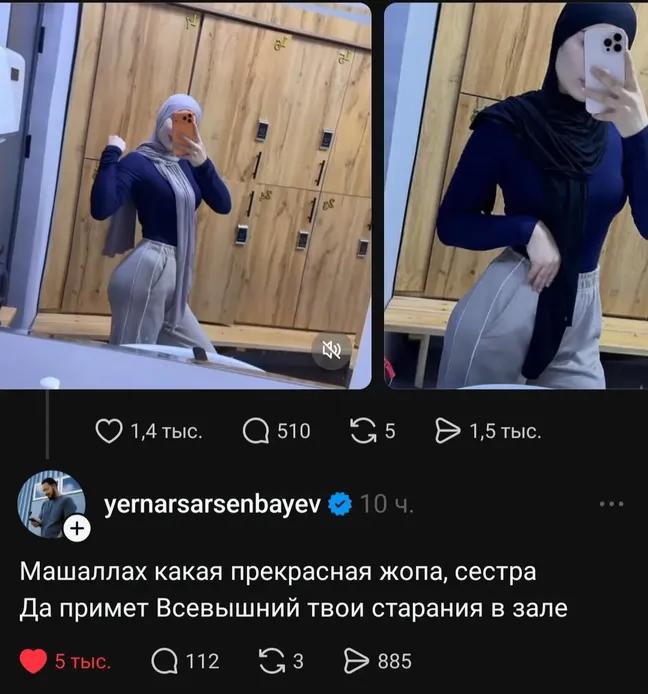Follow yernarsarsenbayev via the plus badge
648x694 pixels.
78,528
